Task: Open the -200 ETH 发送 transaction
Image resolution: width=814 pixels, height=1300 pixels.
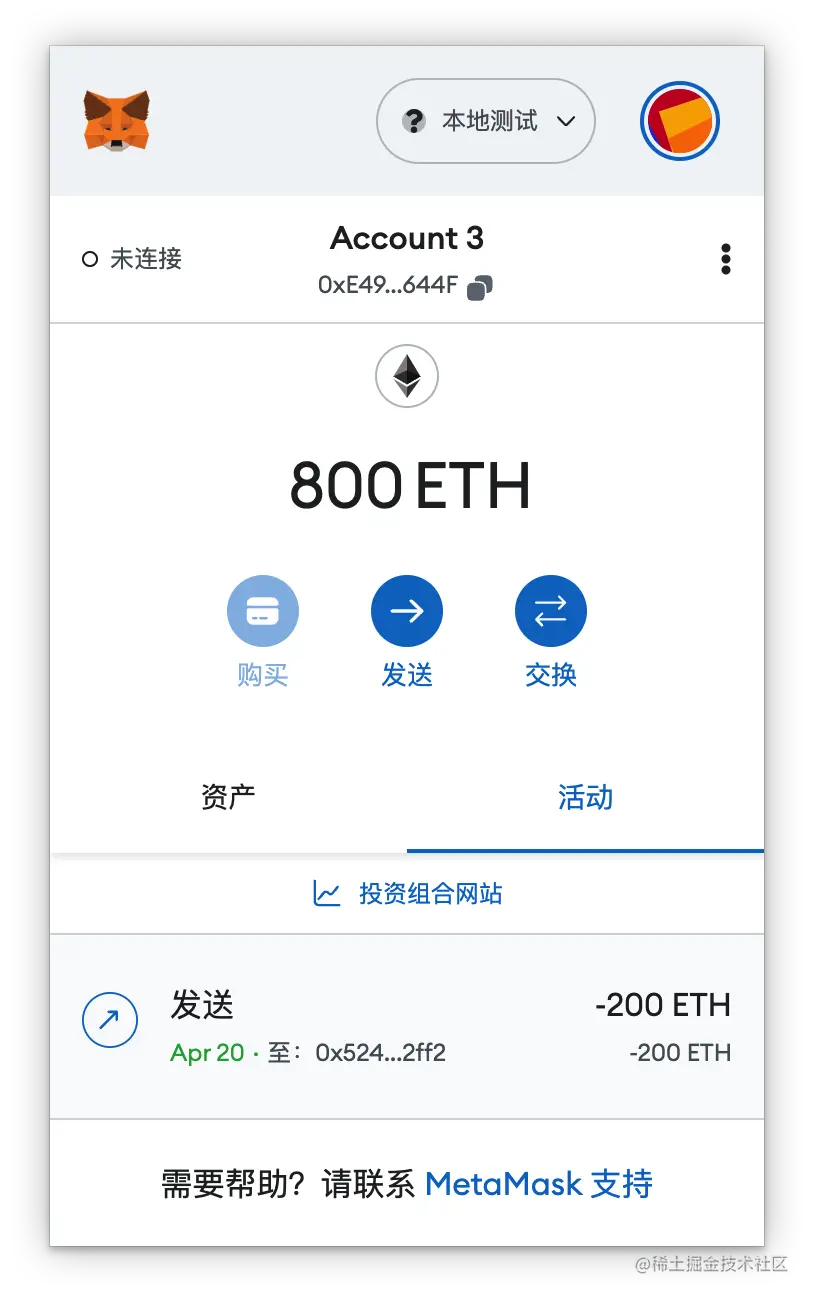Action: tap(407, 1026)
